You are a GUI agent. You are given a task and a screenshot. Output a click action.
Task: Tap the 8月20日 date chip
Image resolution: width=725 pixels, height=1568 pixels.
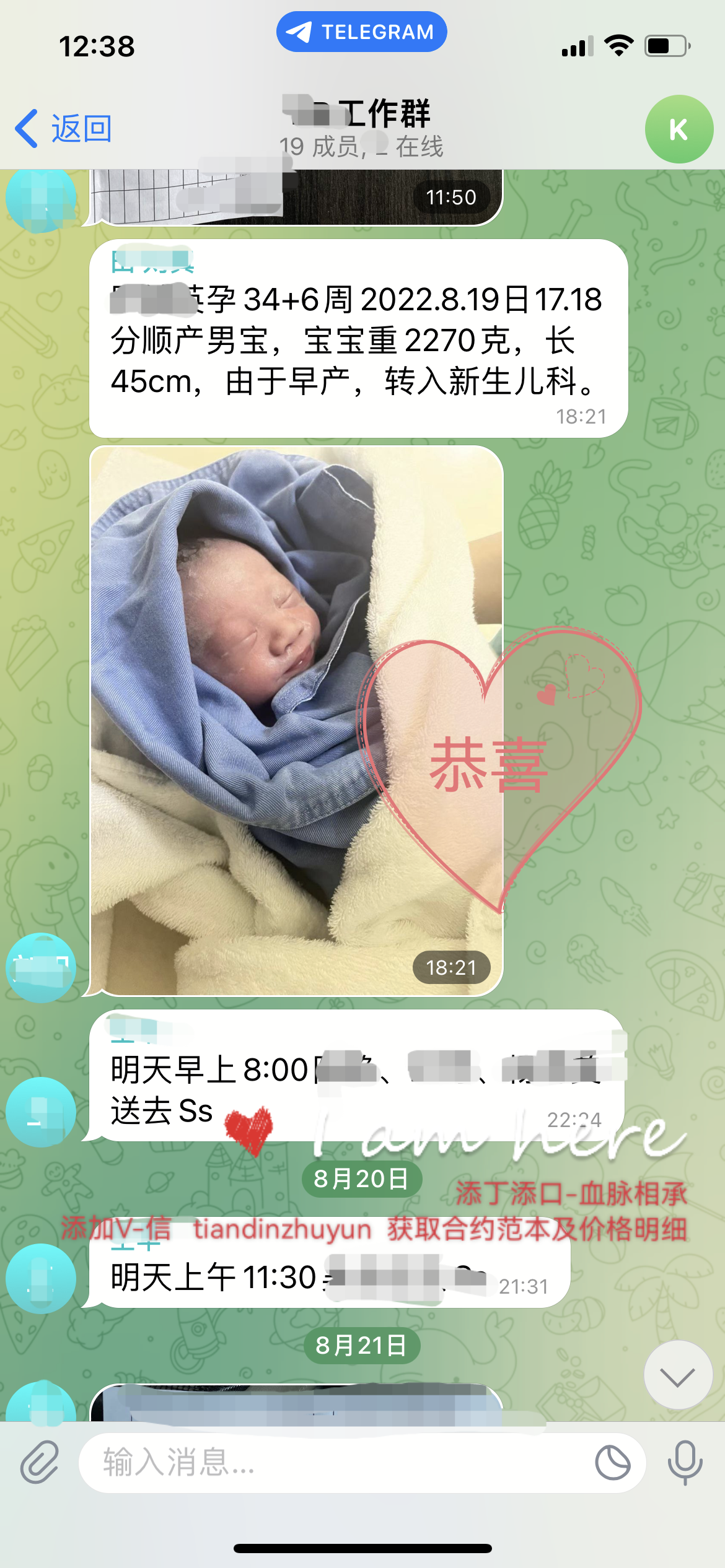click(361, 1179)
